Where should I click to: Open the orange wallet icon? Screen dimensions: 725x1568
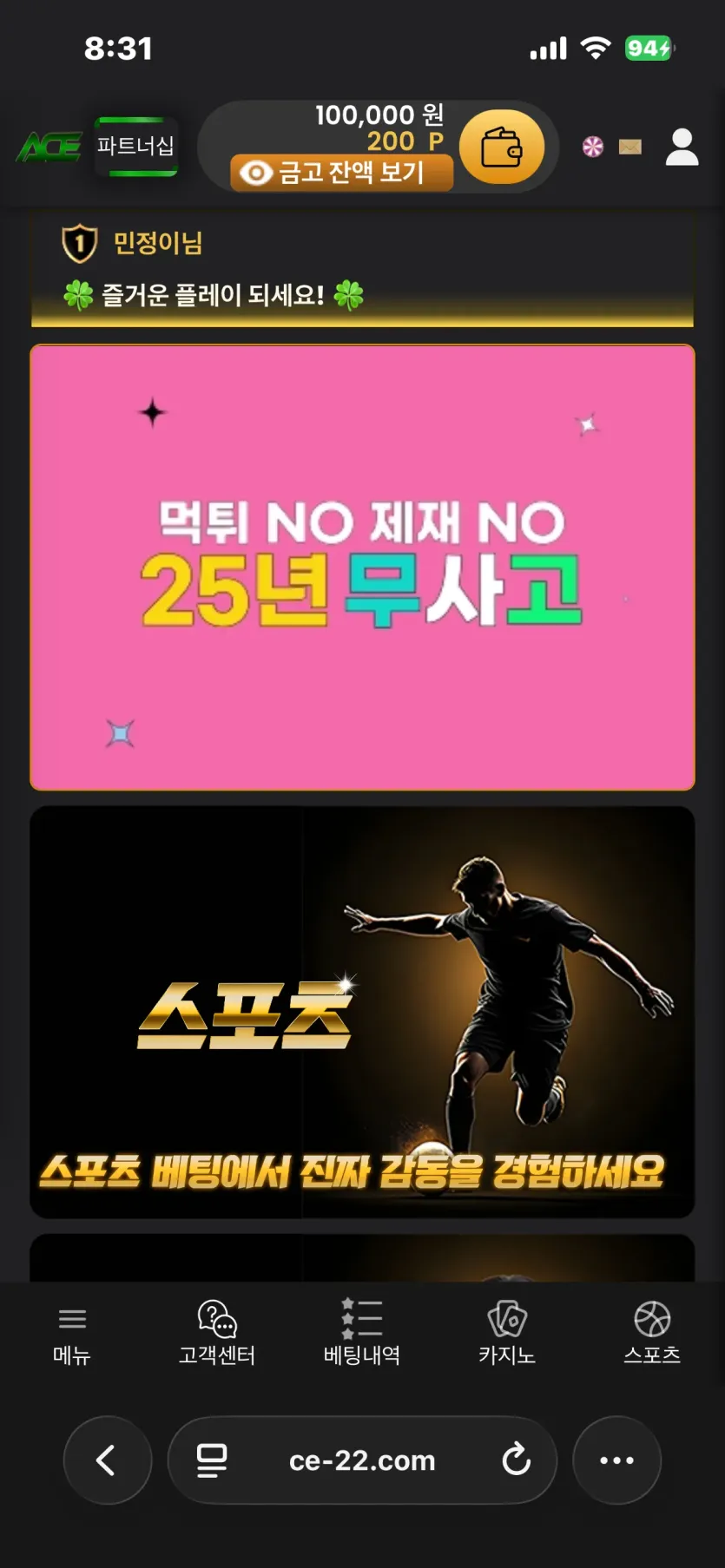(x=501, y=147)
